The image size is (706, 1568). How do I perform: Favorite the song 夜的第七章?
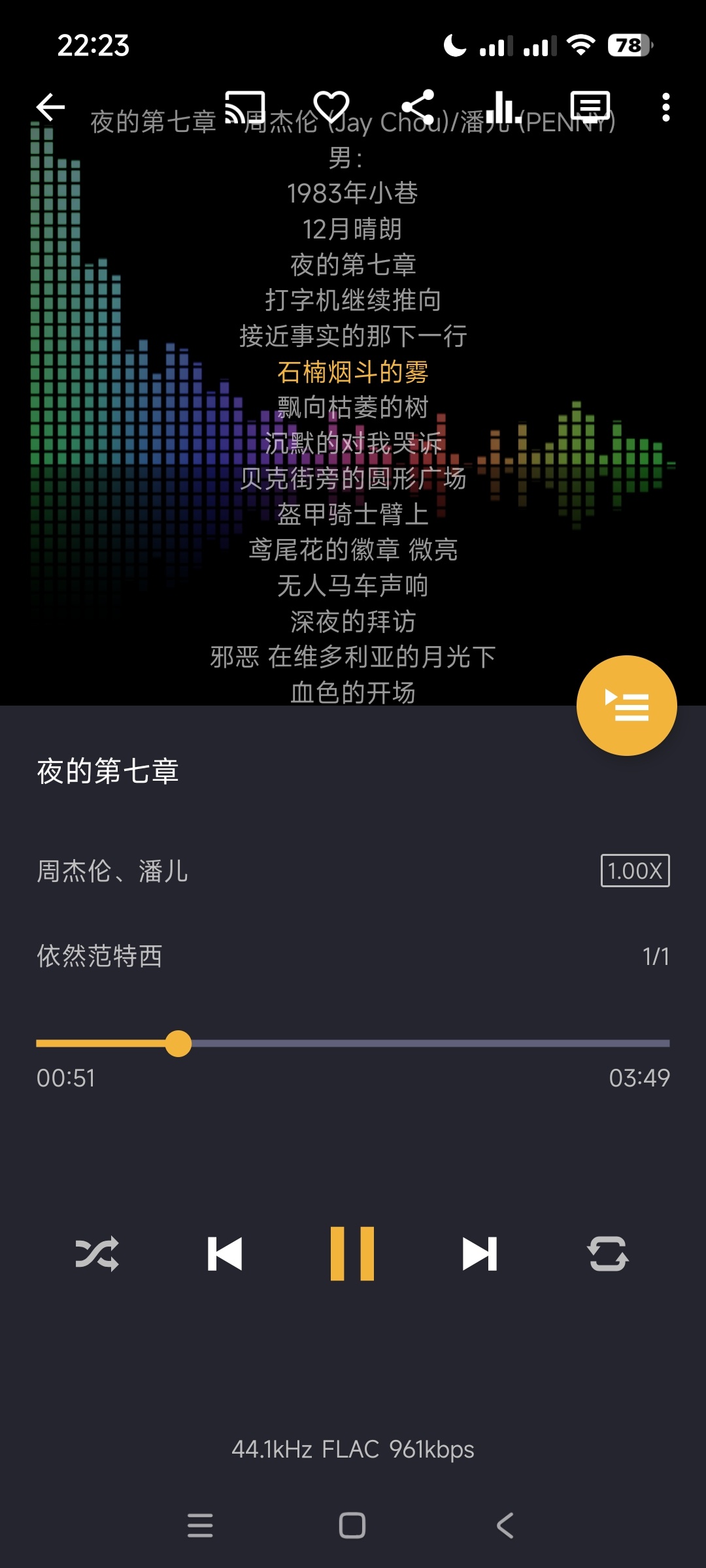point(332,108)
